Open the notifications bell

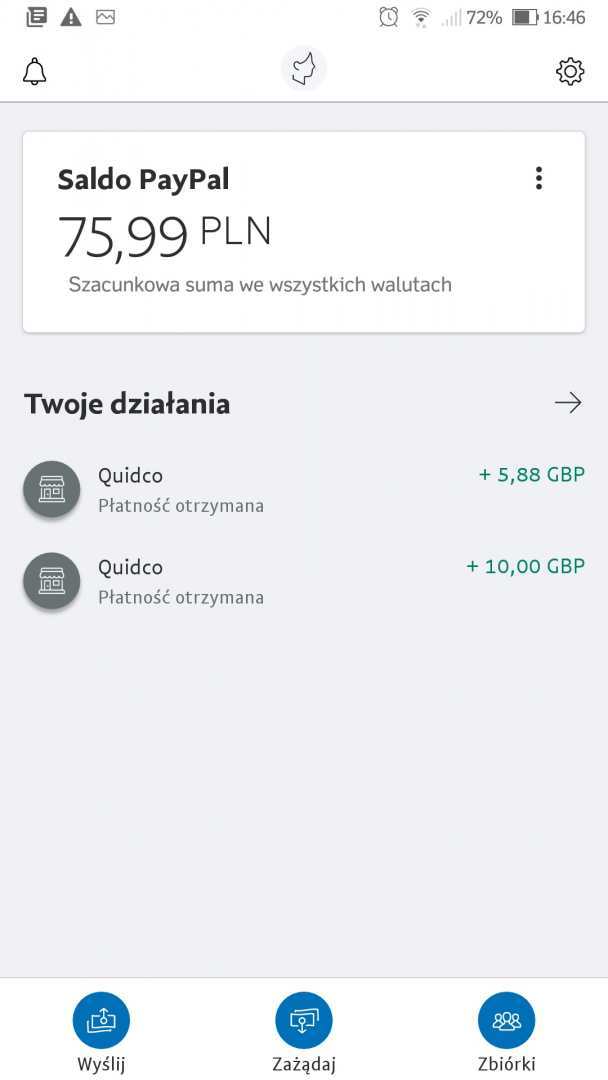coord(35,71)
